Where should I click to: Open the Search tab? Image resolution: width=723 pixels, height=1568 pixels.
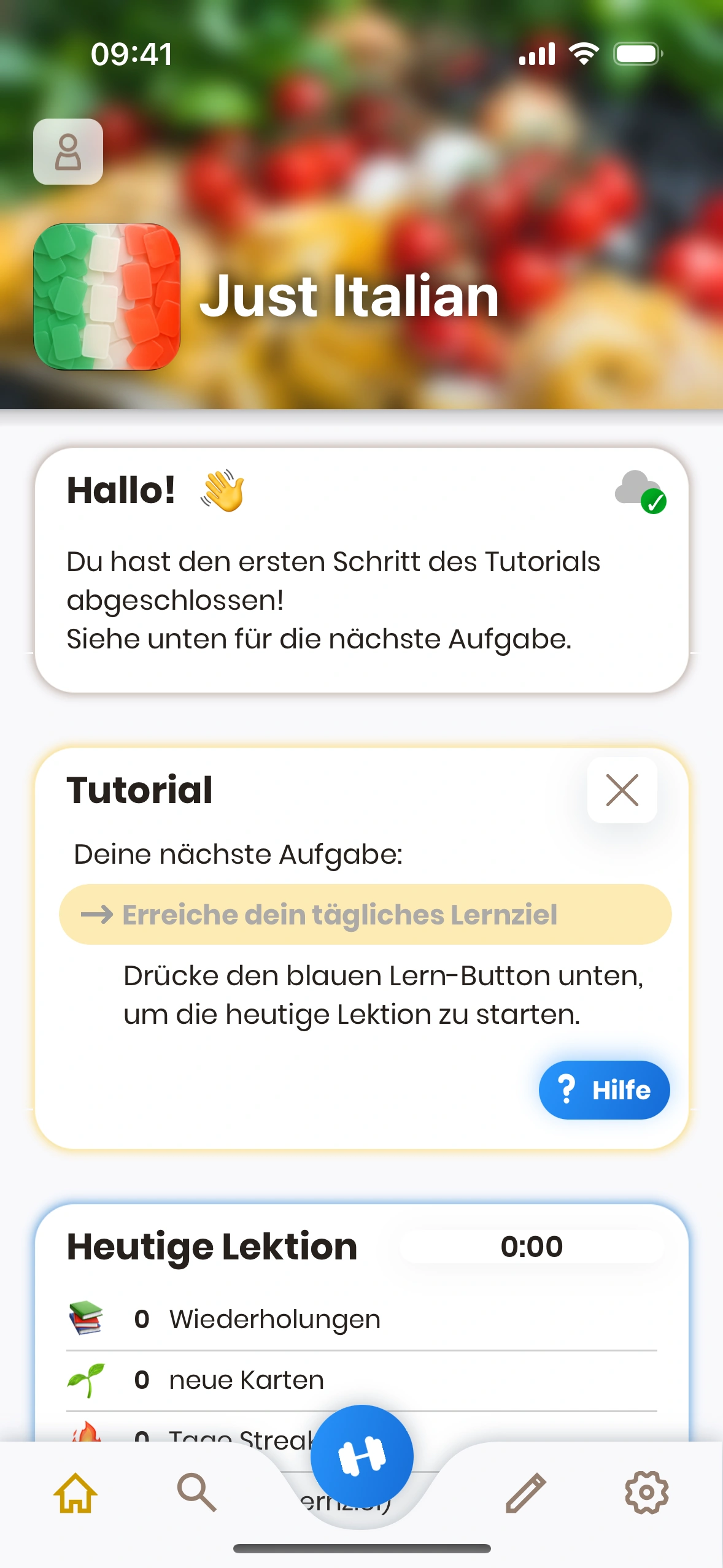point(196,1493)
